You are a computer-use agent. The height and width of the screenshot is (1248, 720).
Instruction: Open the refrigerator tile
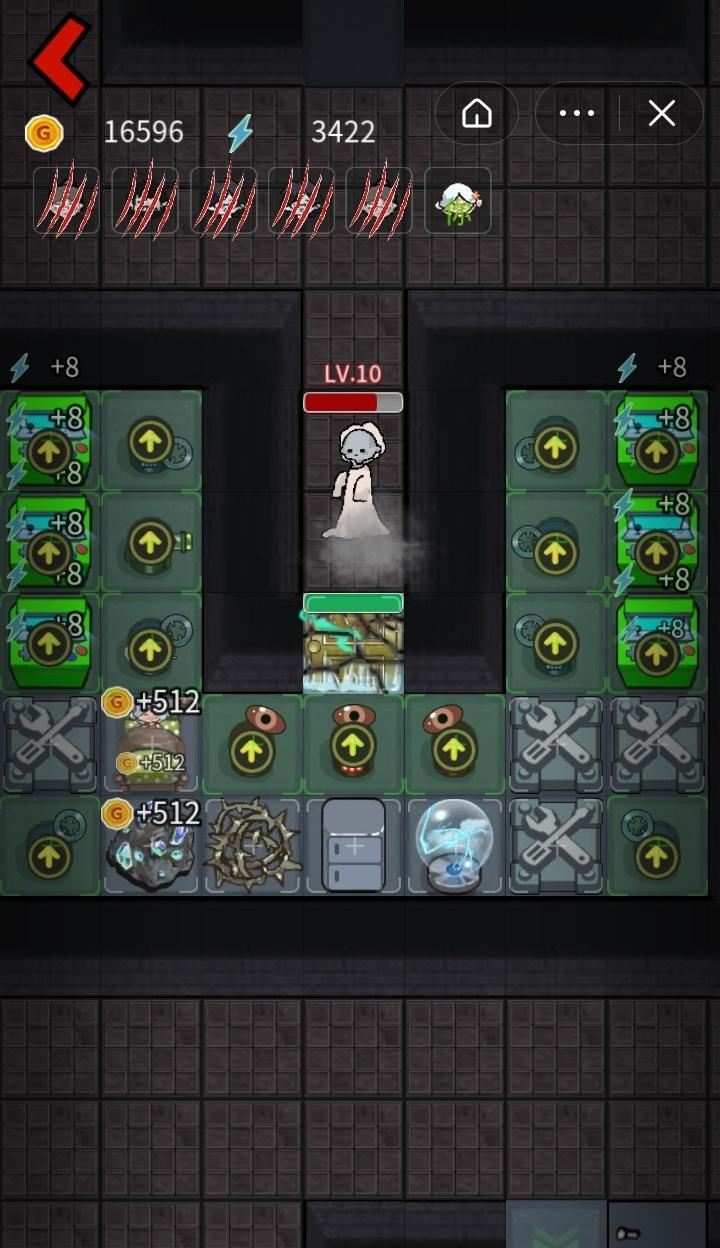point(353,845)
